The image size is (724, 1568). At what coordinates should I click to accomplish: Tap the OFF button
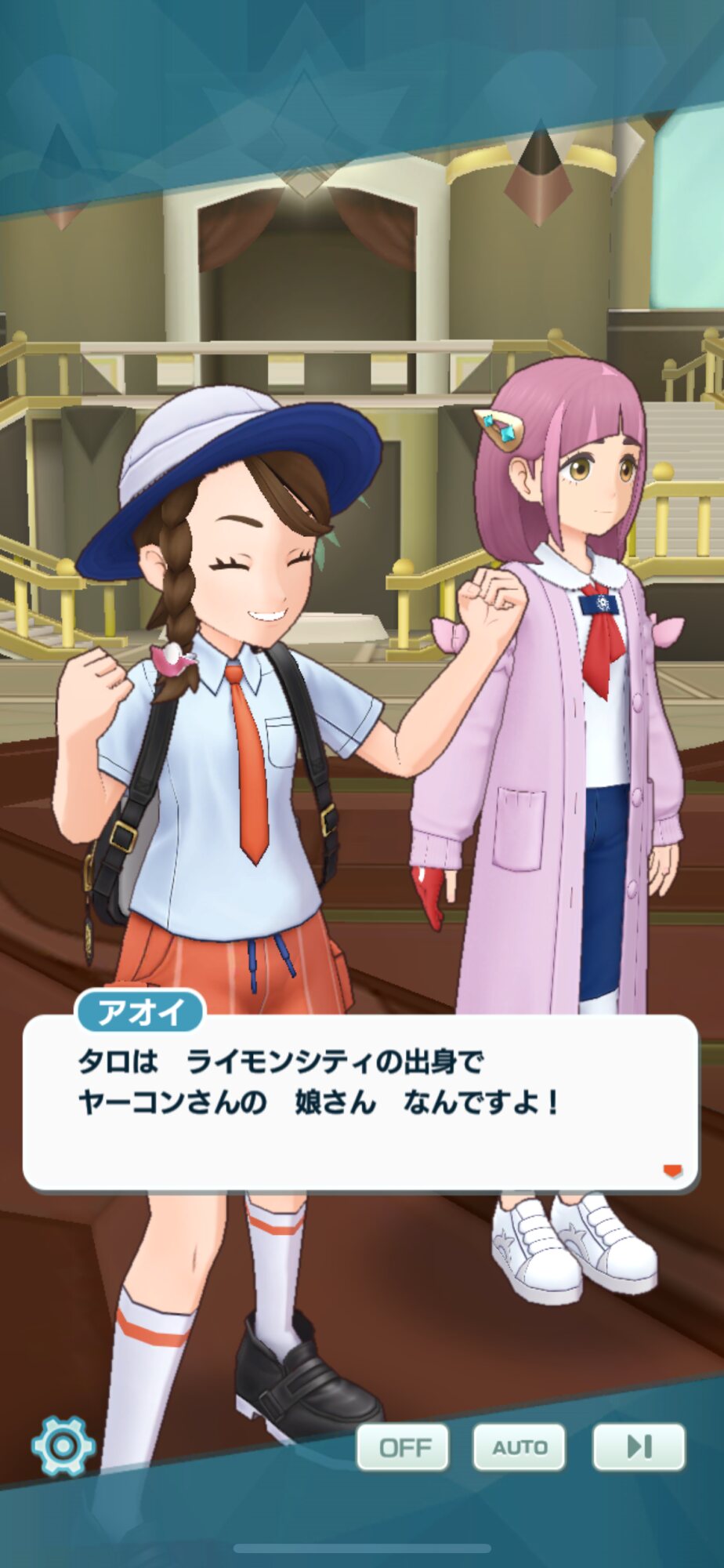point(403,1447)
